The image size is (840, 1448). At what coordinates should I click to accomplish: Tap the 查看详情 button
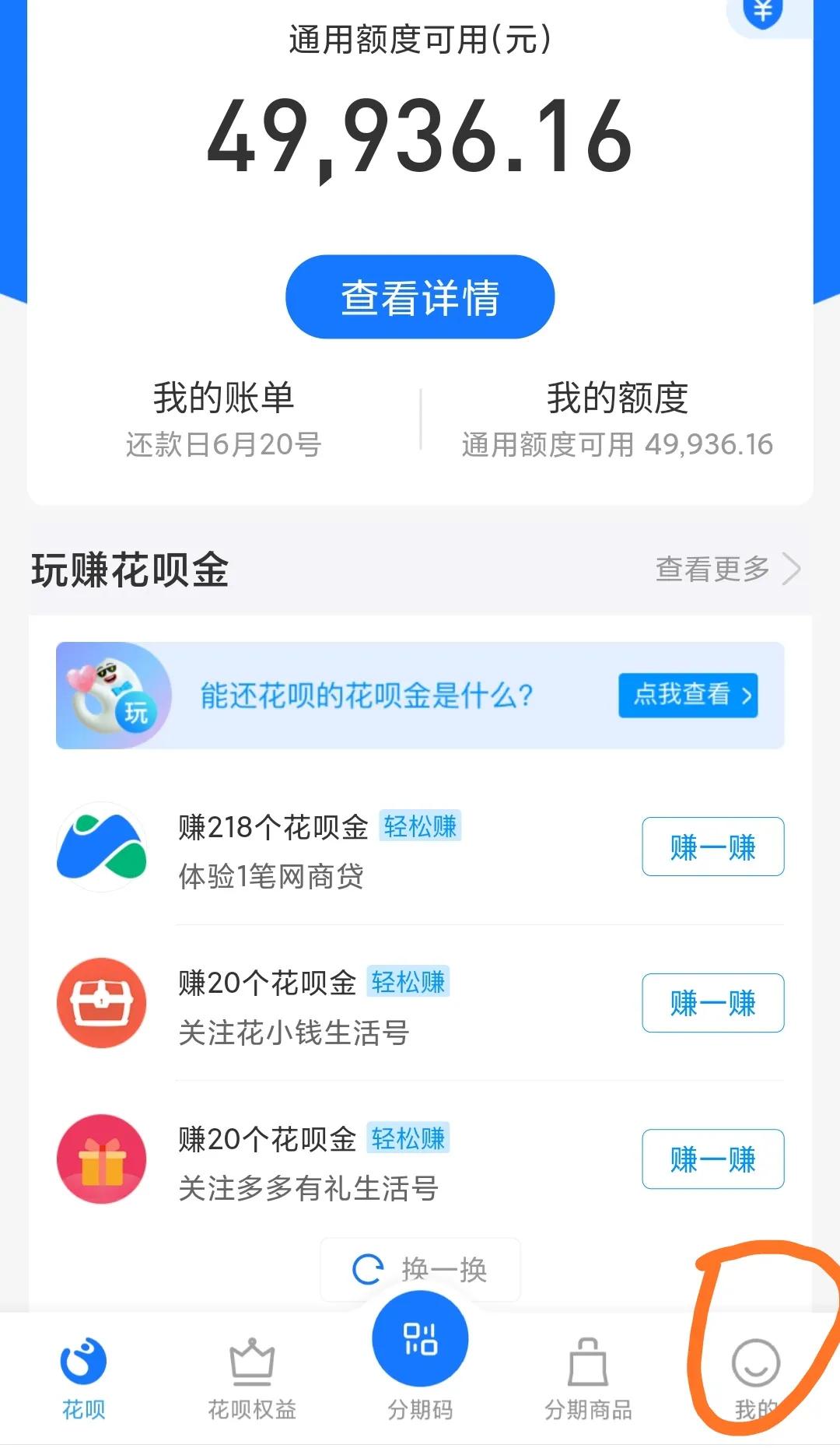tap(420, 297)
